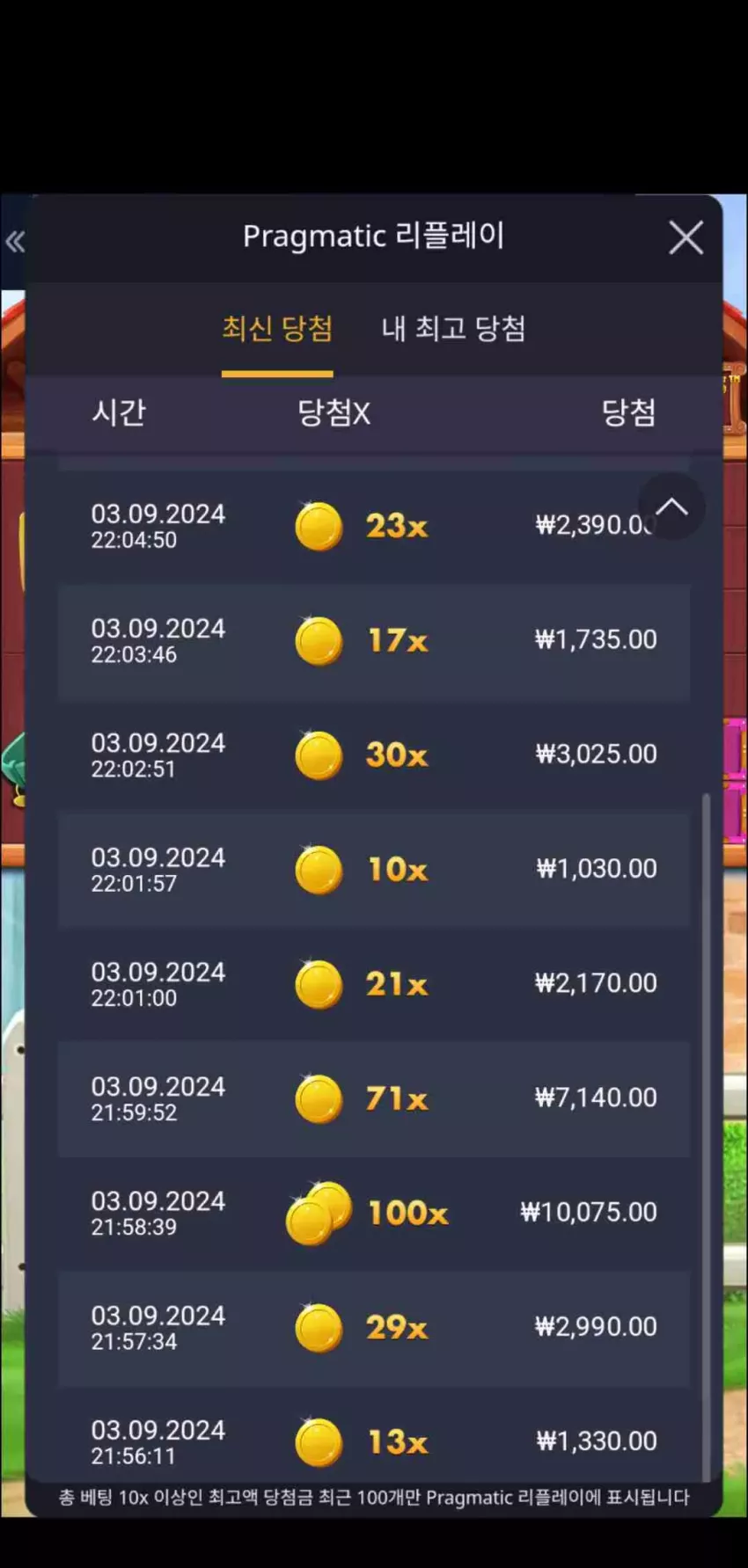Jump to top with the up-arrow button
Screen dimensions: 748x1568
tap(671, 507)
